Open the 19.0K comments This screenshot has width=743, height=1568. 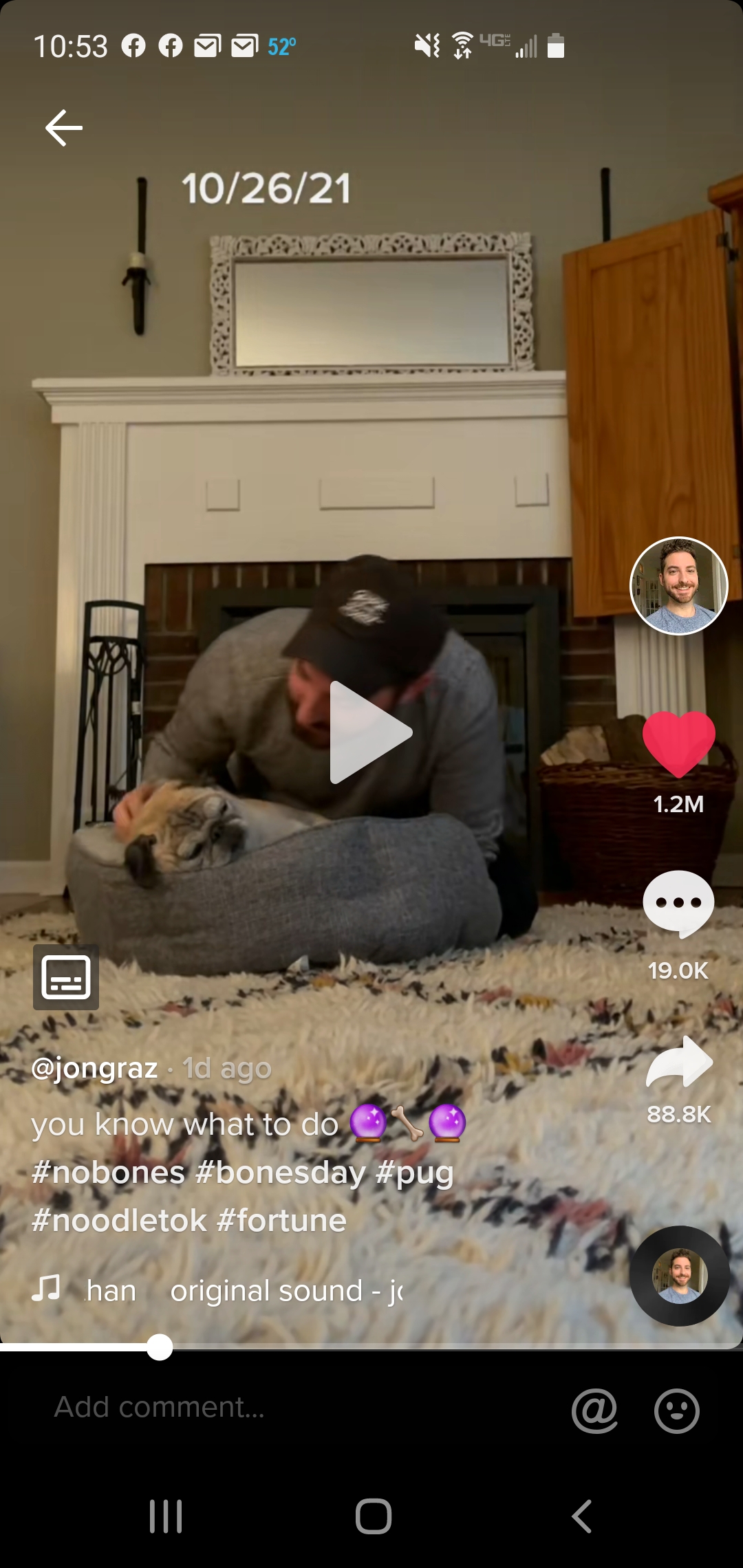coord(678,906)
